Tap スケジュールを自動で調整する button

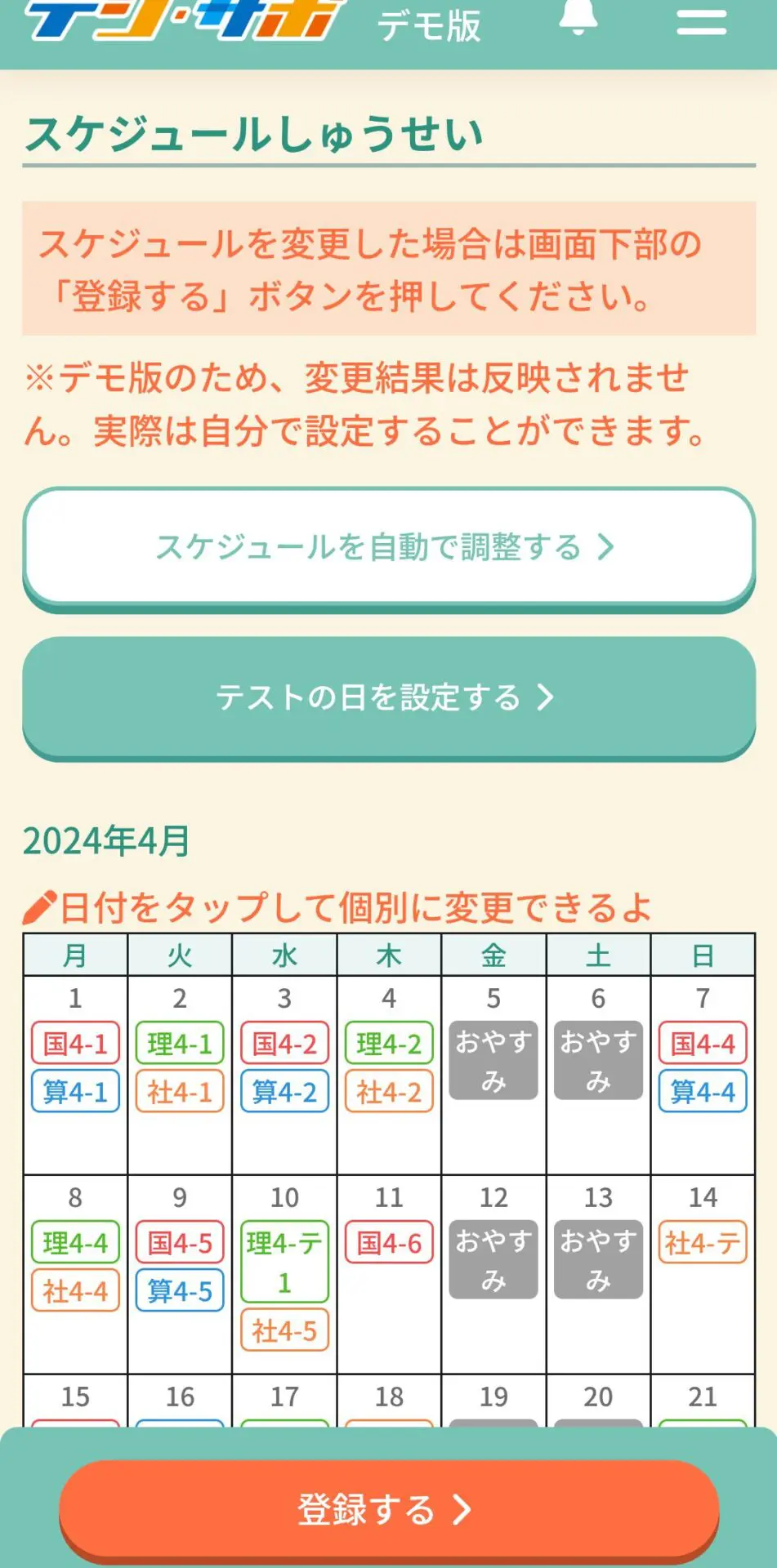tap(389, 548)
